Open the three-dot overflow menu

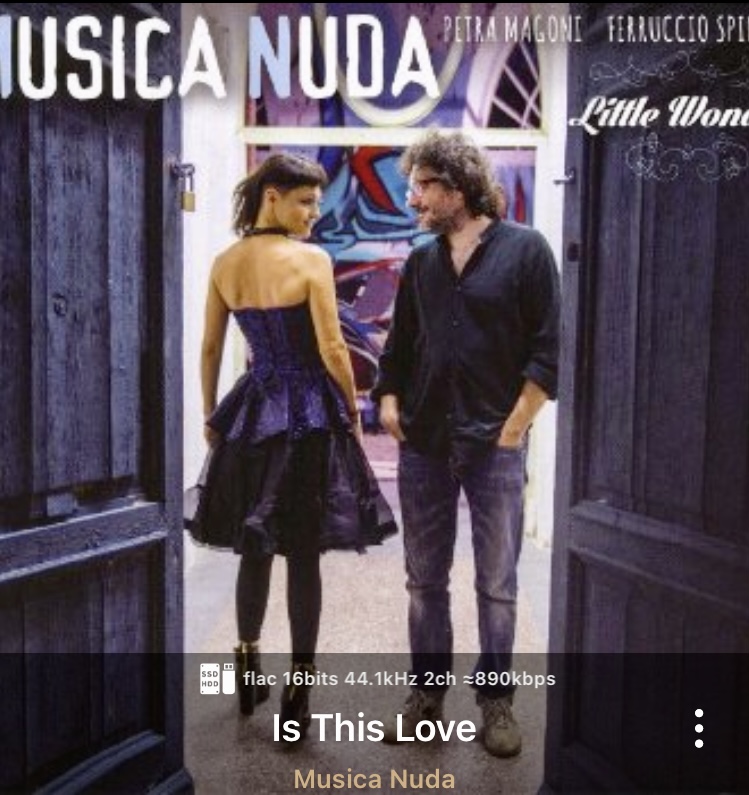coord(698,728)
